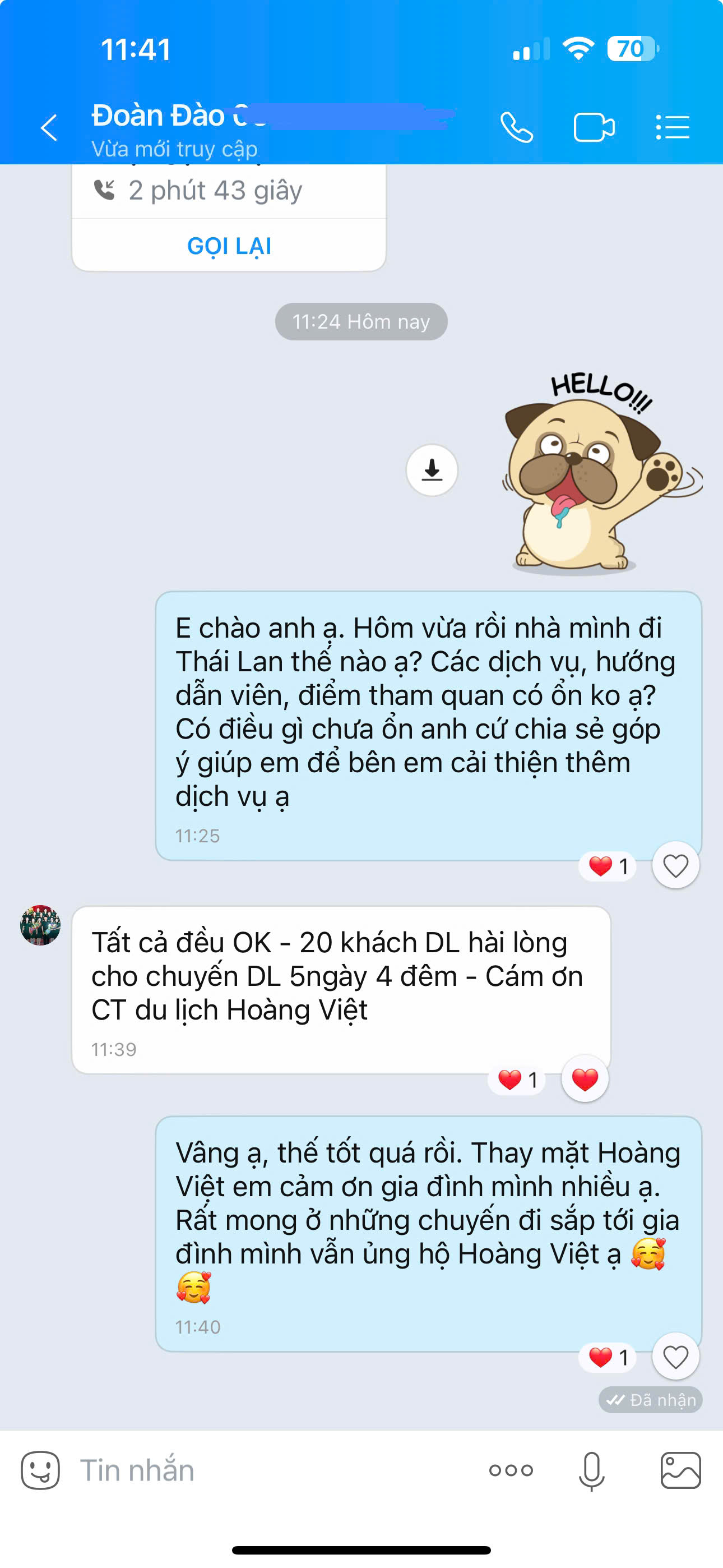Focus the Tin nhắn message field
723x1568 pixels.
coord(268,1470)
